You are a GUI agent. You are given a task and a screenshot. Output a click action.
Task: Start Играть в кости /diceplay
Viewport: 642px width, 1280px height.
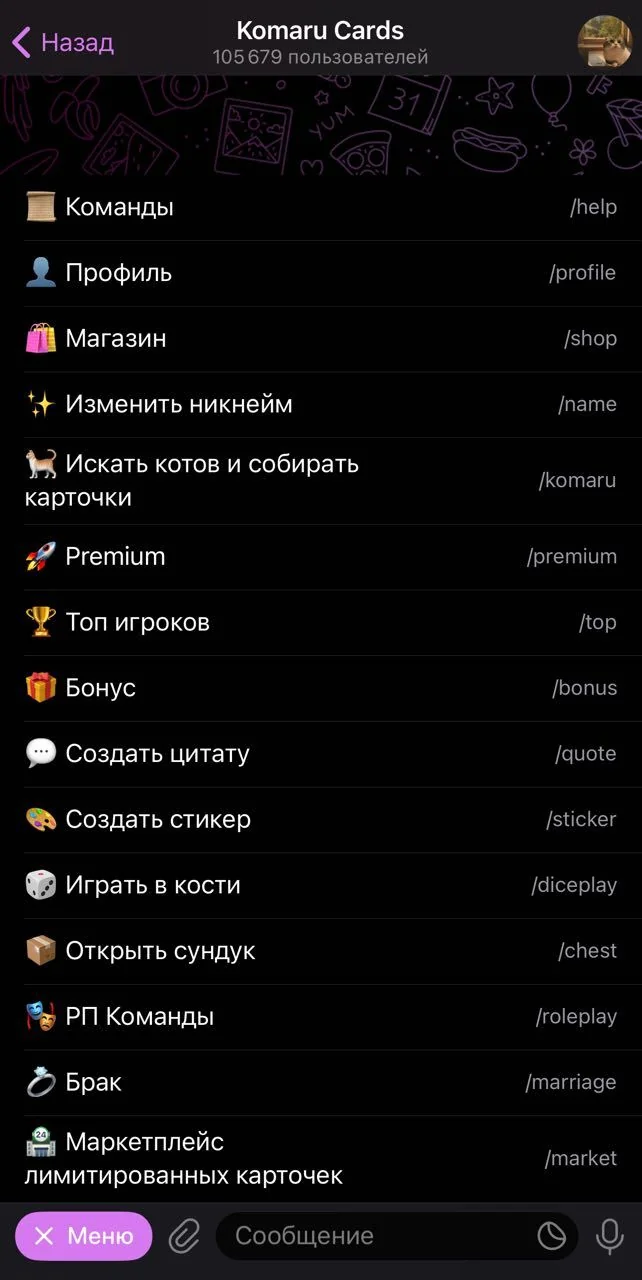tap(321, 886)
